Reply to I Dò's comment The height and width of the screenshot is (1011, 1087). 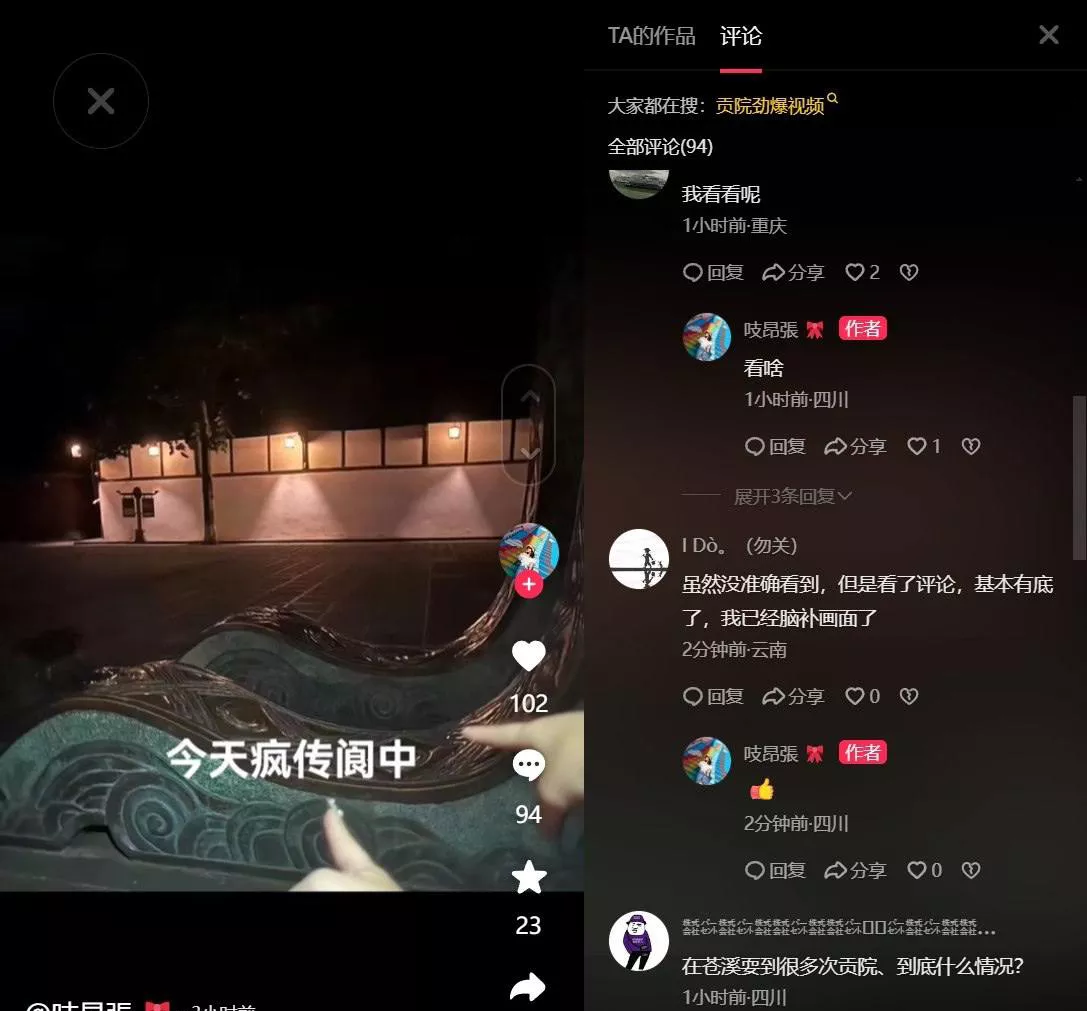(x=713, y=696)
